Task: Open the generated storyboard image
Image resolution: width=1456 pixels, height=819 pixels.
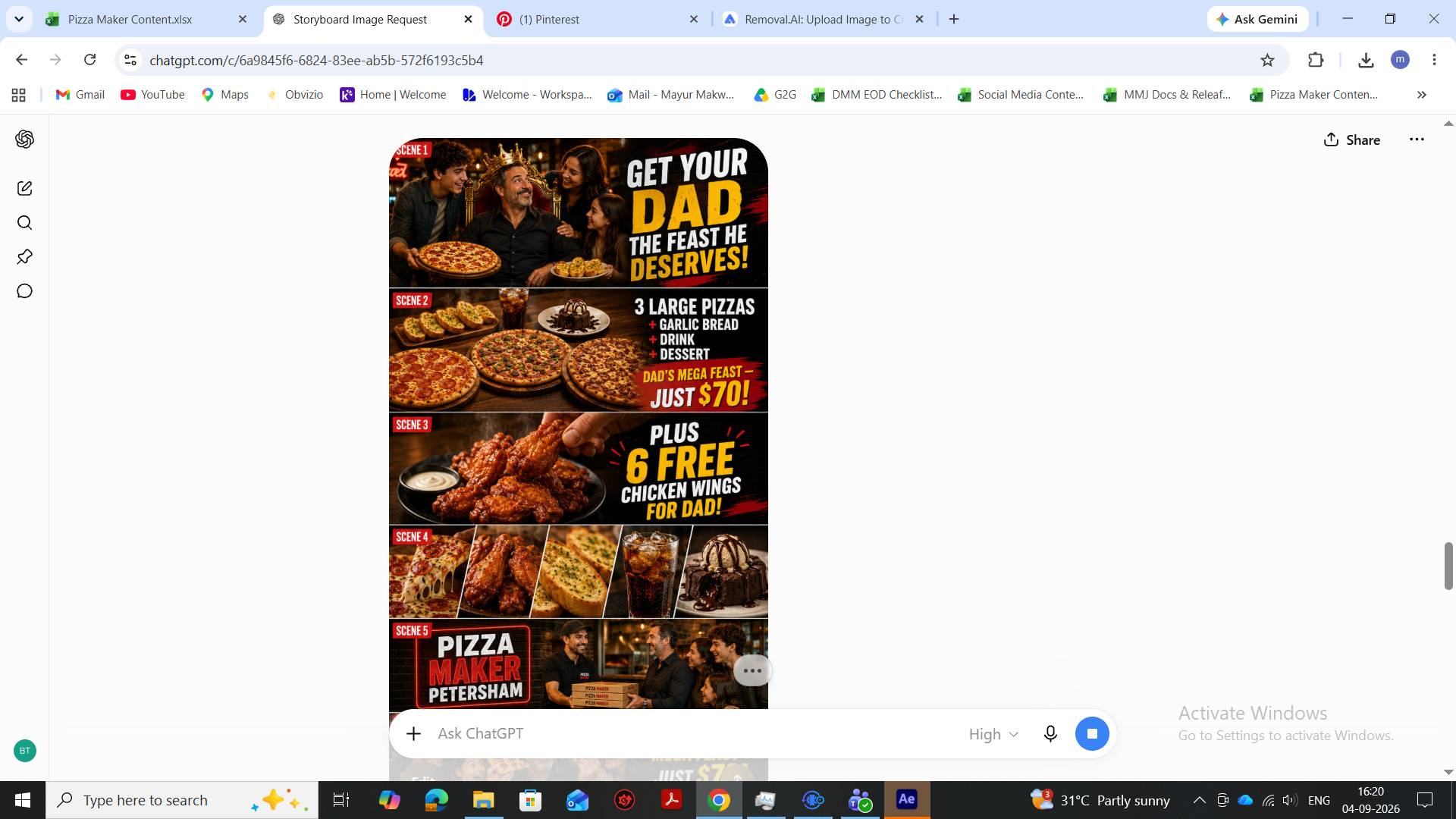Action: coord(578,423)
